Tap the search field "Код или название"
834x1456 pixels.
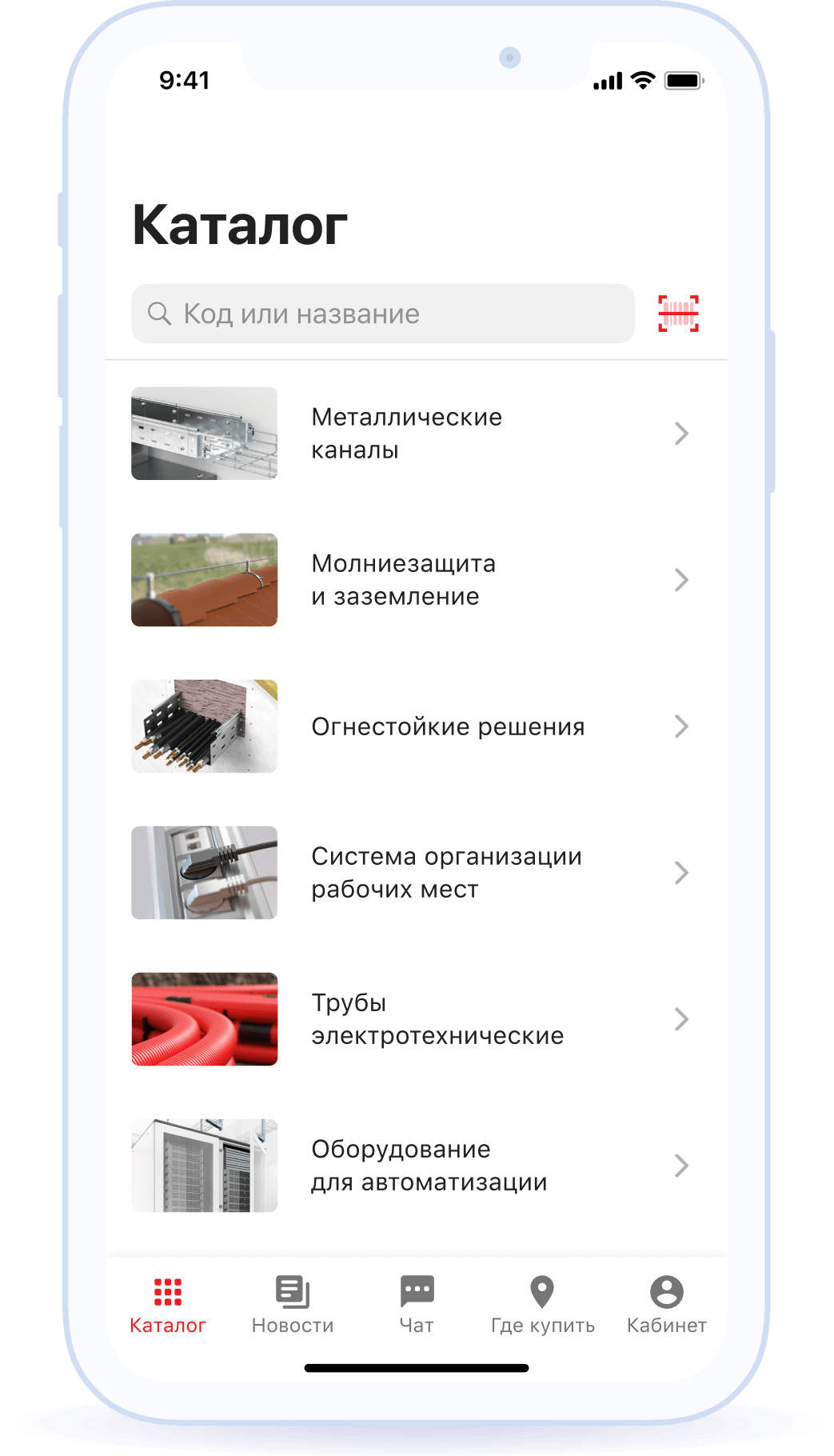(x=383, y=314)
